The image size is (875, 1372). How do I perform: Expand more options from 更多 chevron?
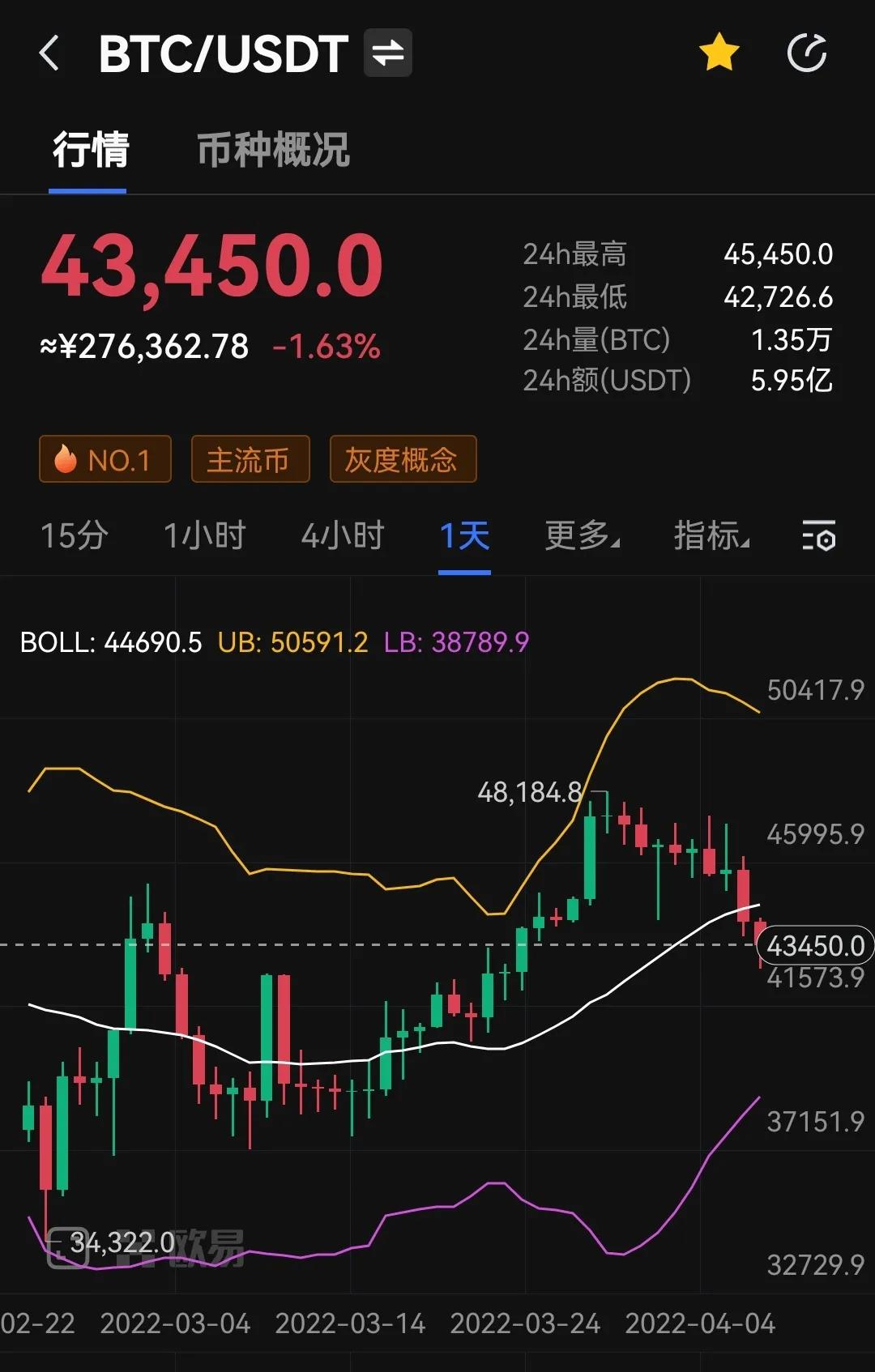[x=616, y=543]
